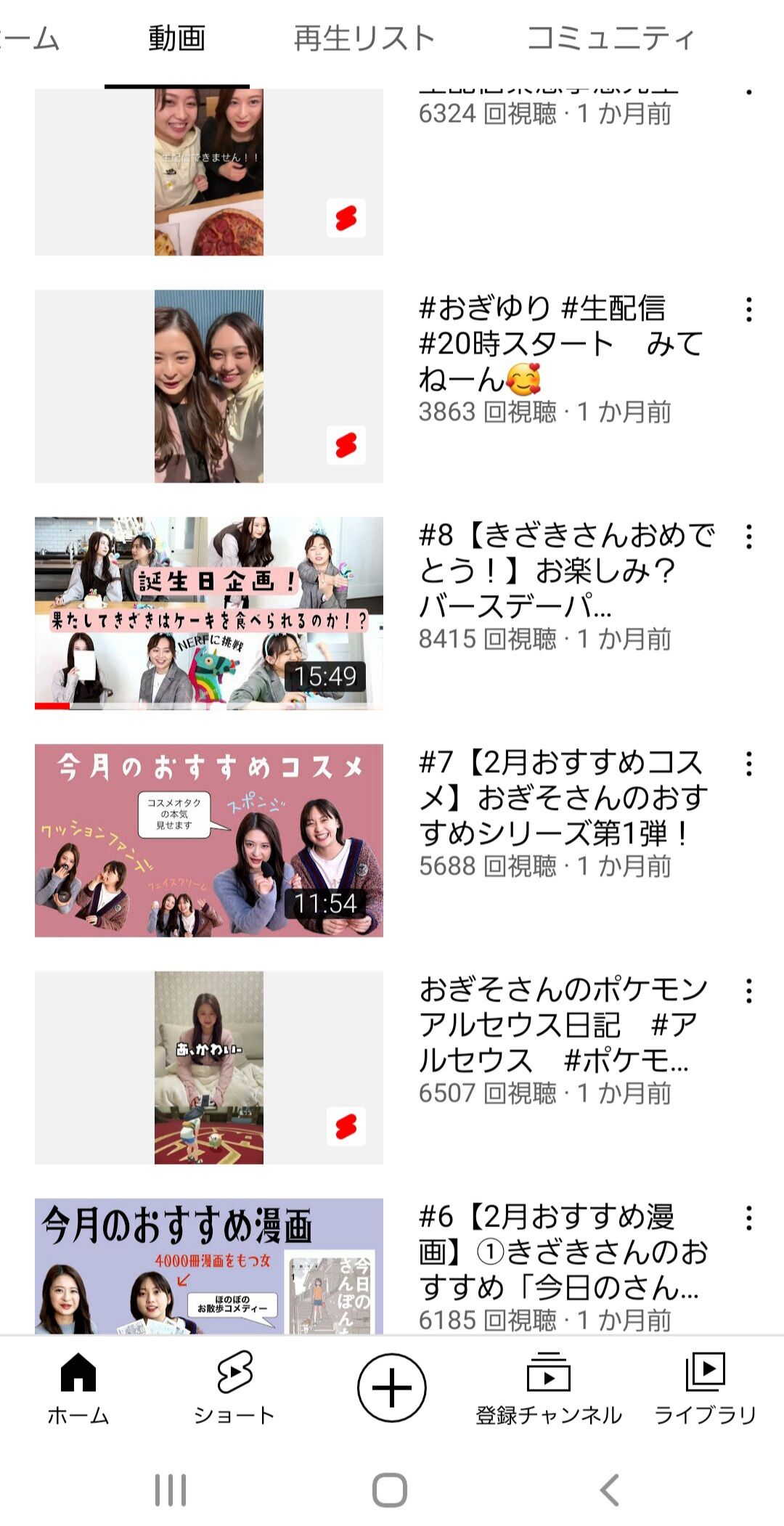Image resolution: width=784 pixels, height=1526 pixels.
Task: Switch to the 再生リスト tab
Action: click(x=364, y=38)
